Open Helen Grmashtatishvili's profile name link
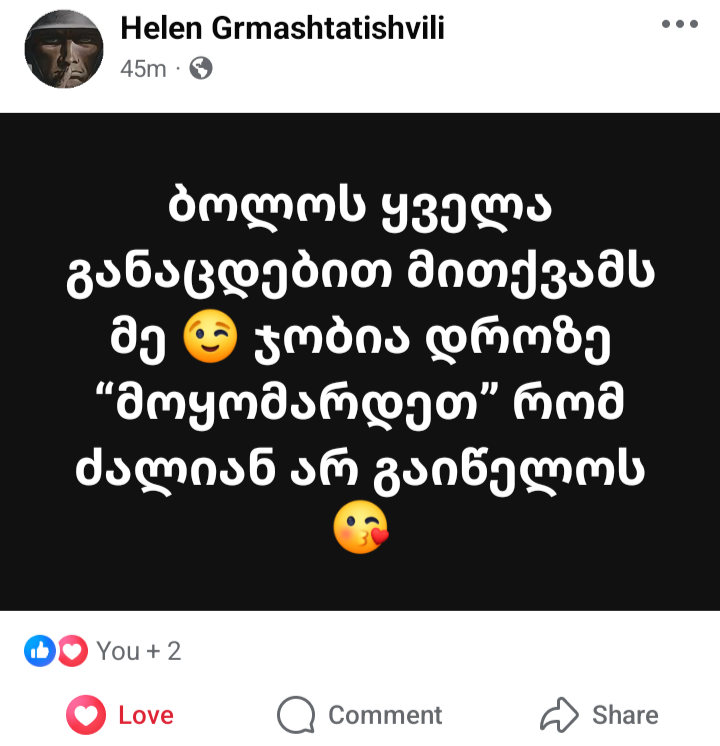720x746 pixels. 282,29
